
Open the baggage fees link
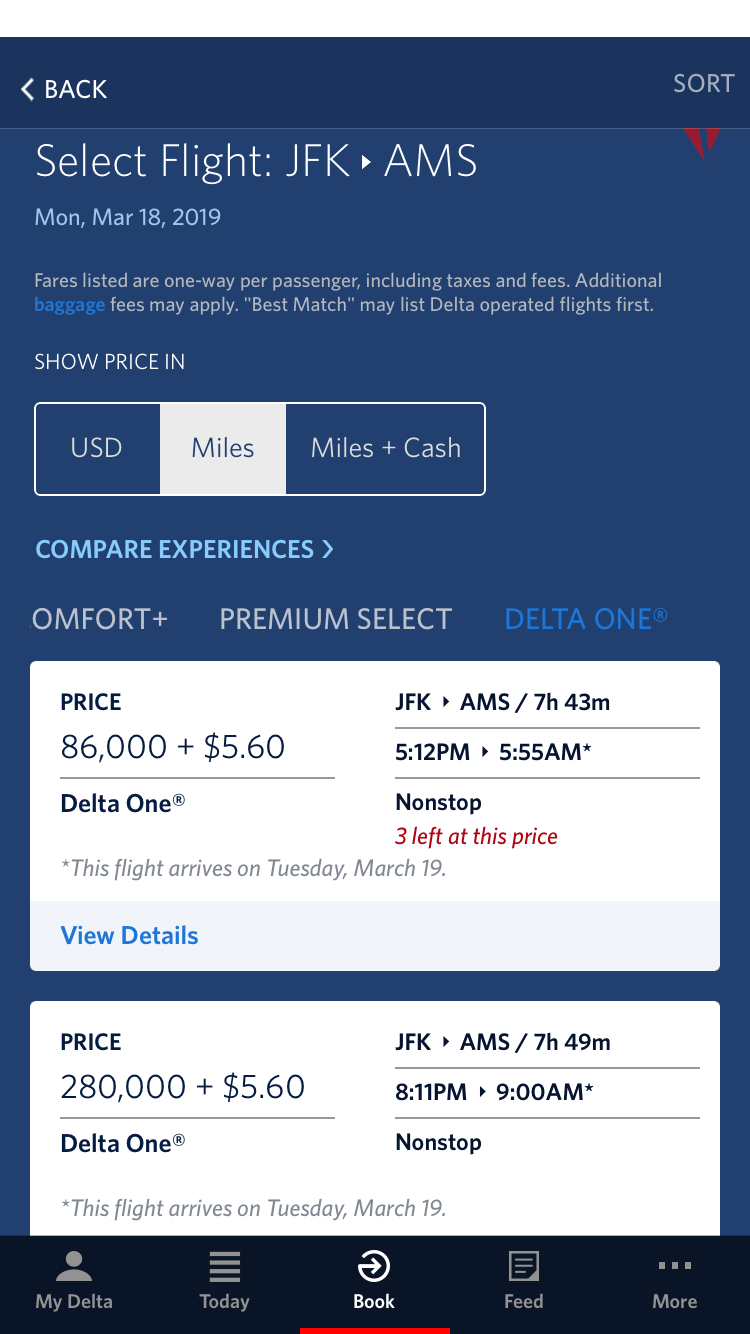click(69, 305)
